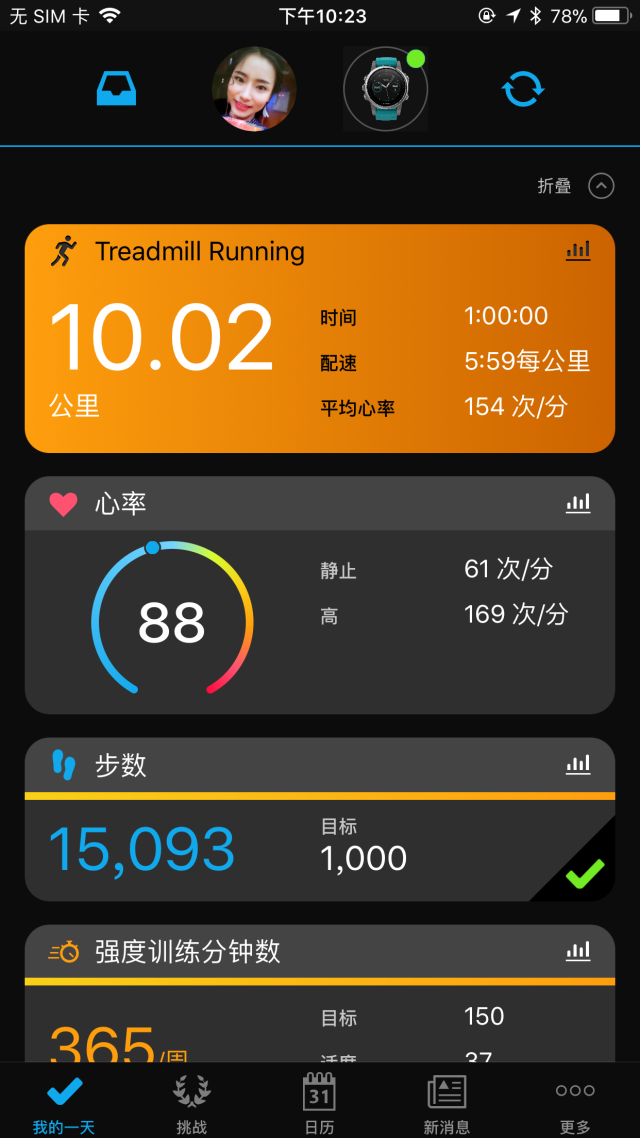Select the 我的一天 tab
This screenshot has width=640, height=1138.
tap(64, 1102)
